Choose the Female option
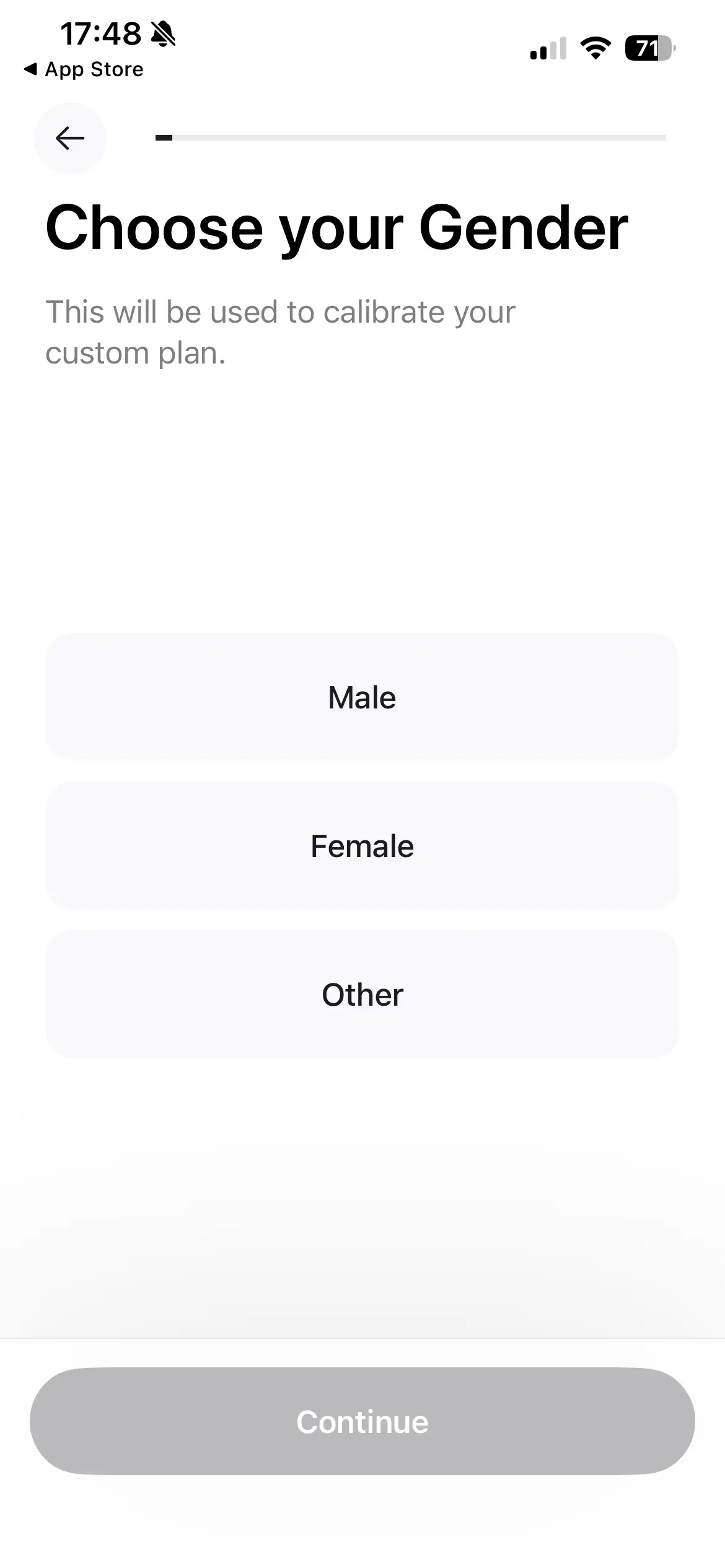 click(362, 846)
